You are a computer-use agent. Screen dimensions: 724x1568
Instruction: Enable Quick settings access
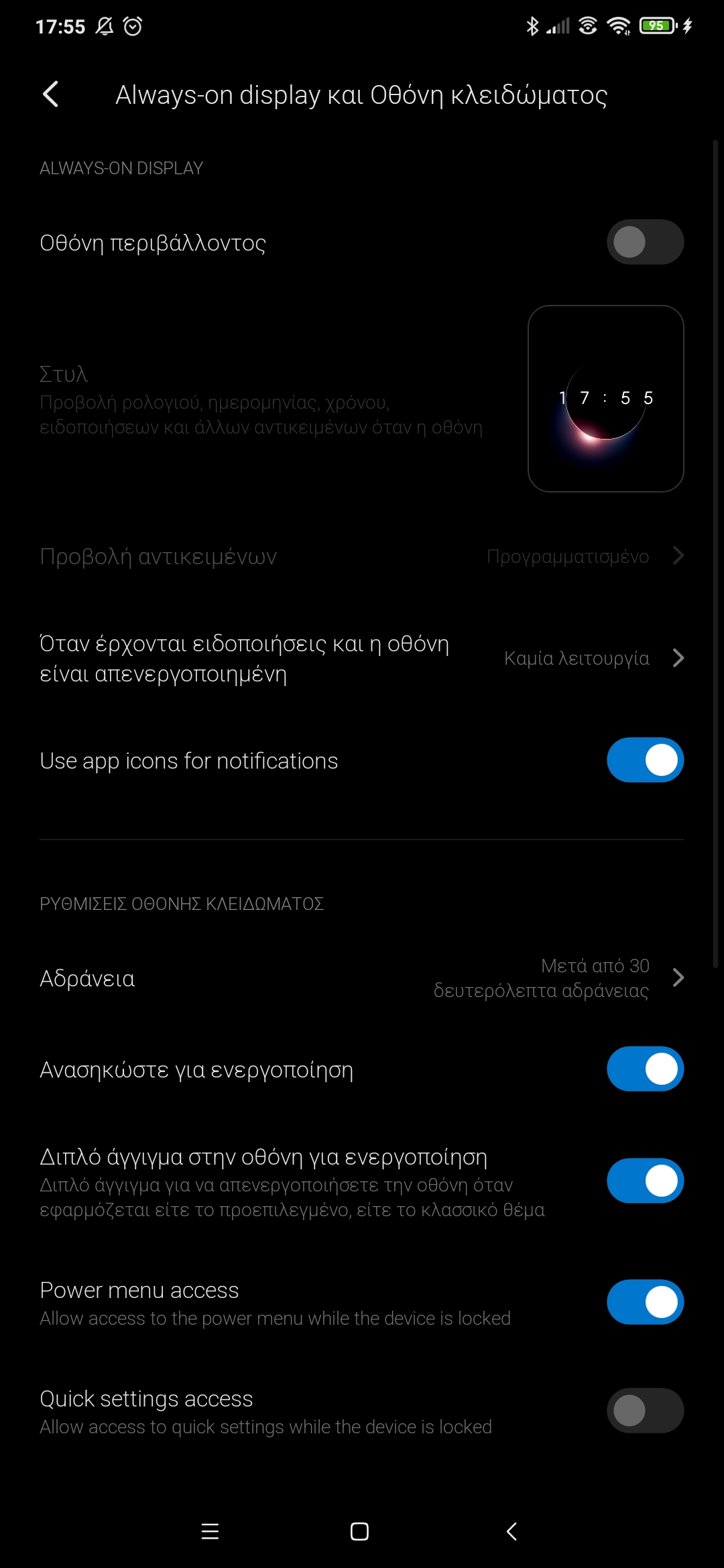point(645,1411)
